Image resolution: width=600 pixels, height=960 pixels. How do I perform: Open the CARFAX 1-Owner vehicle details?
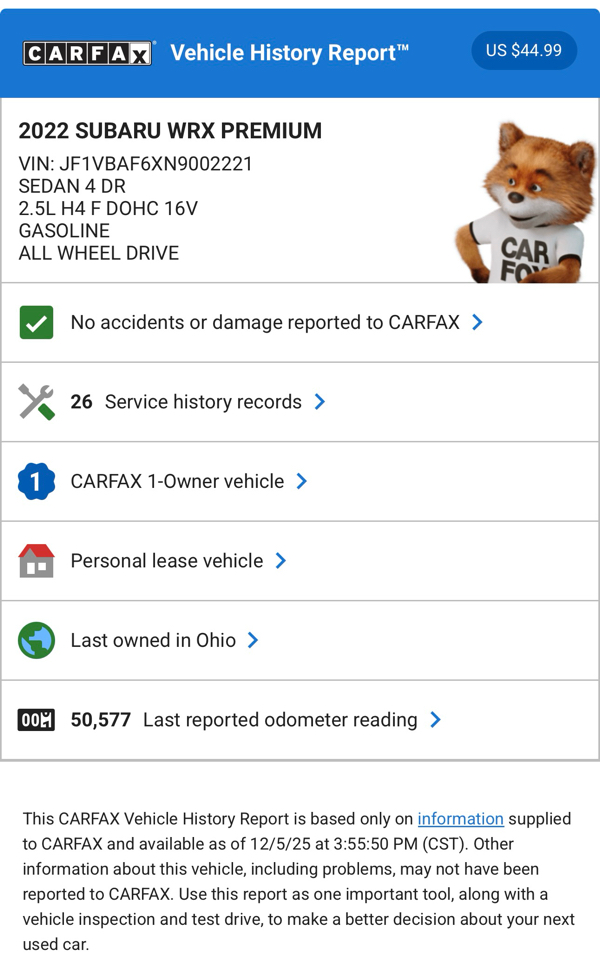[x=187, y=481]
